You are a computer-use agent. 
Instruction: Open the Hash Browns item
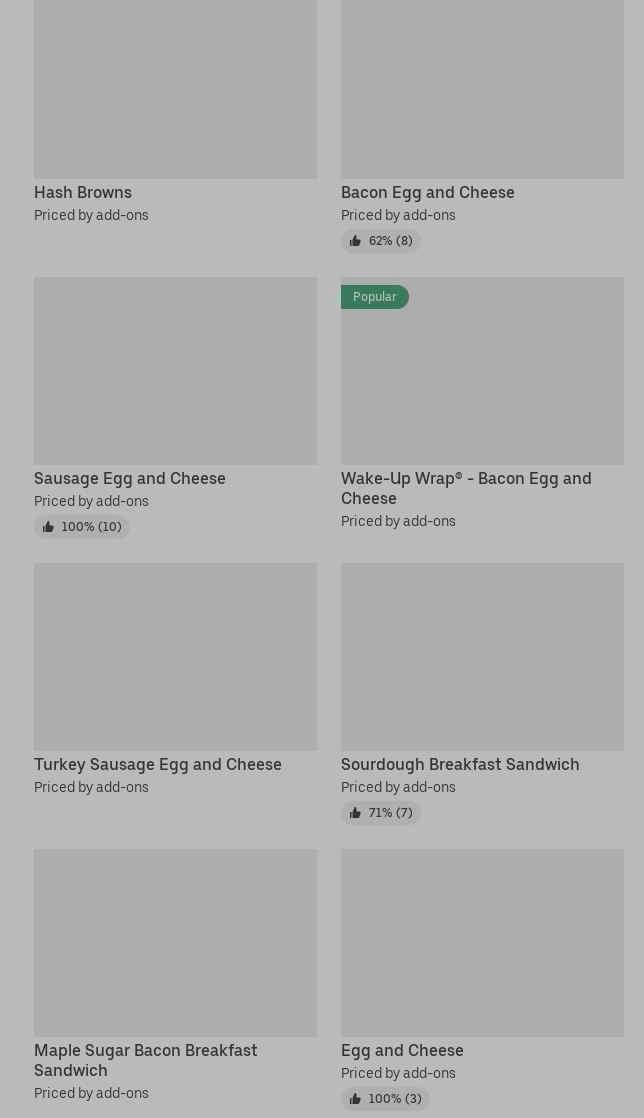[175, 112]
